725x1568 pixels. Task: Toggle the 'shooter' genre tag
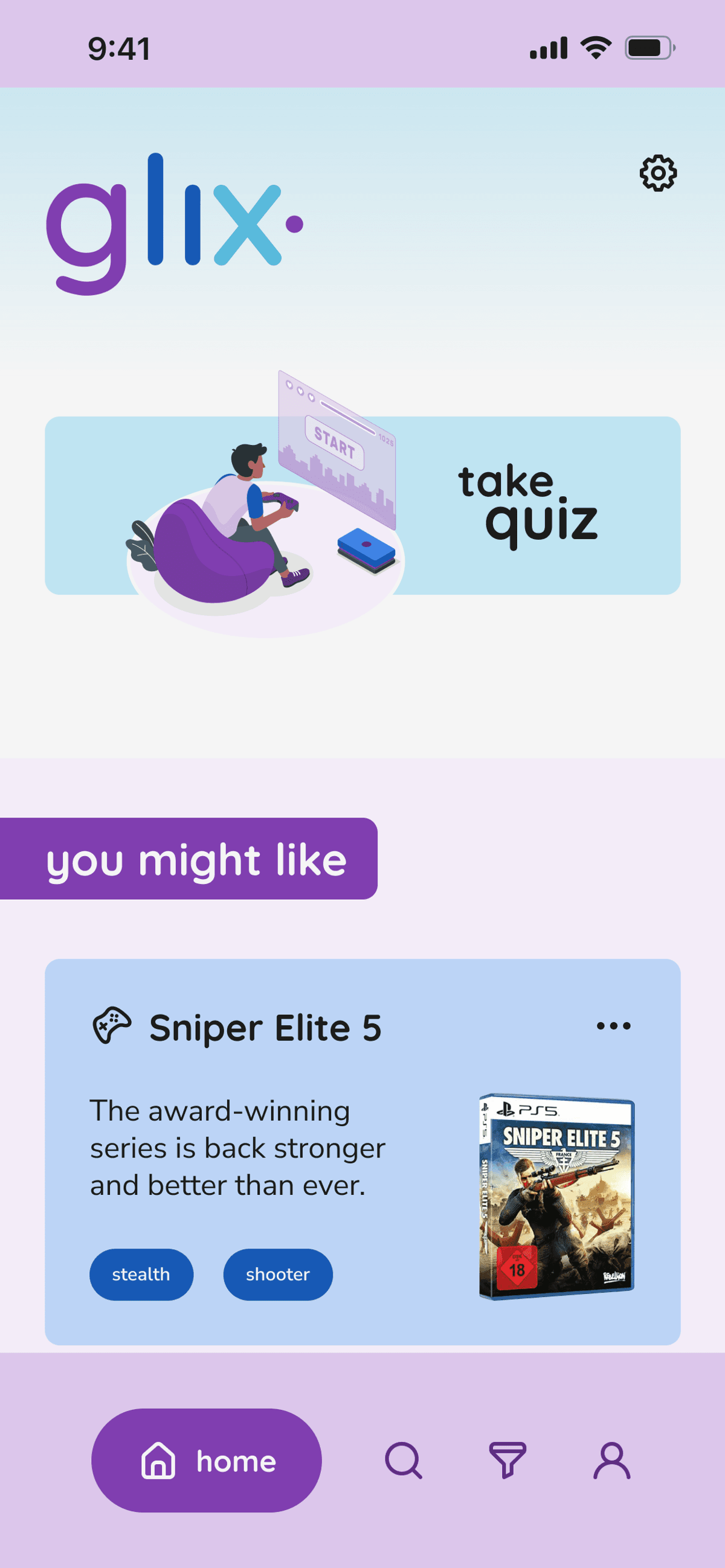coord(277,1275)
